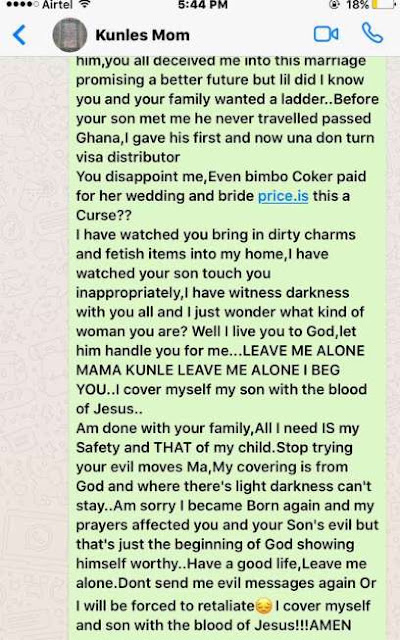The height and width of the screenshot is (640, 400).
Task: Open Kunles Mom contact info
Action: (142, 35)
